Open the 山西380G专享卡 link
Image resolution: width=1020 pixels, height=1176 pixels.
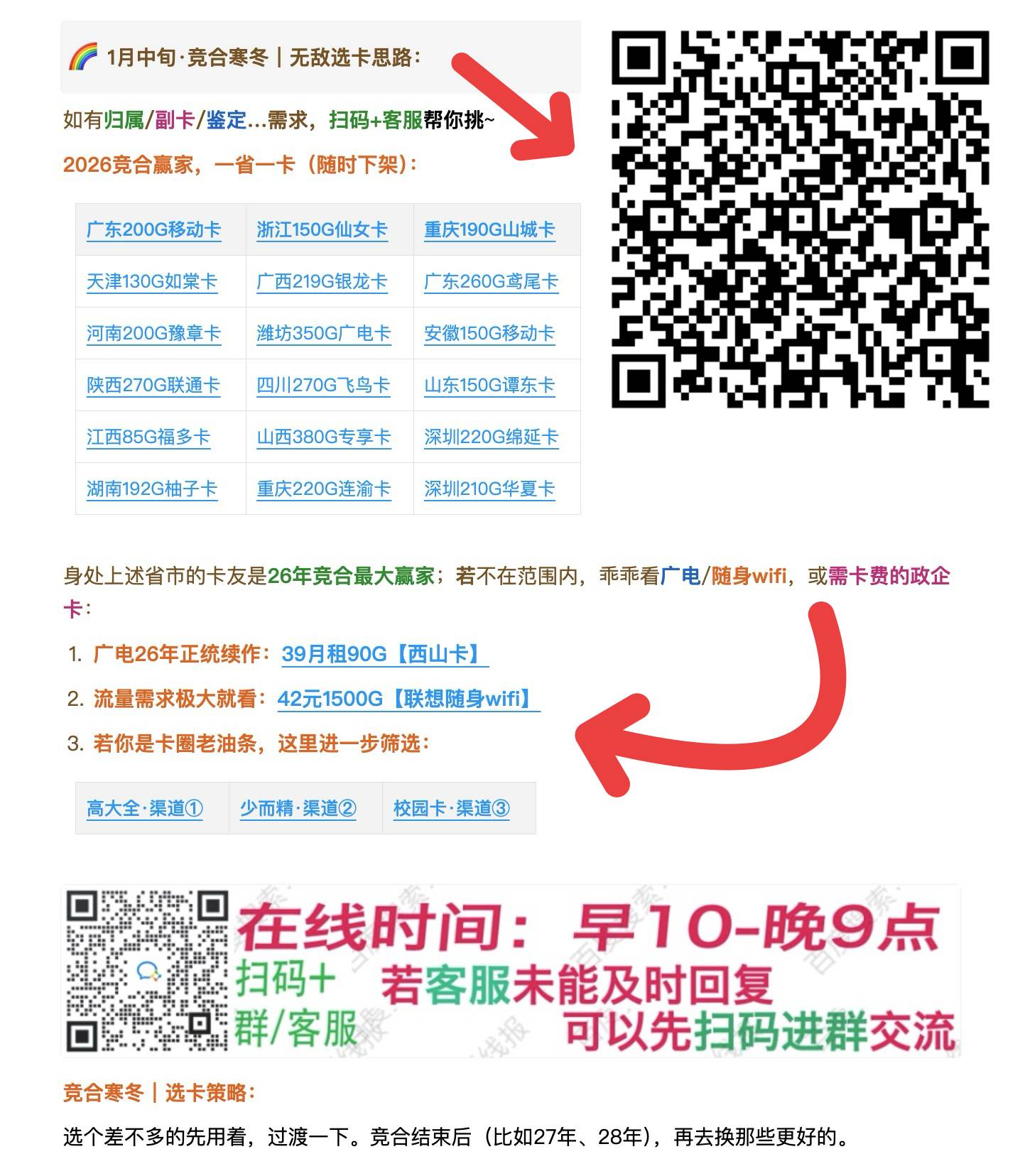click(323, 437)
